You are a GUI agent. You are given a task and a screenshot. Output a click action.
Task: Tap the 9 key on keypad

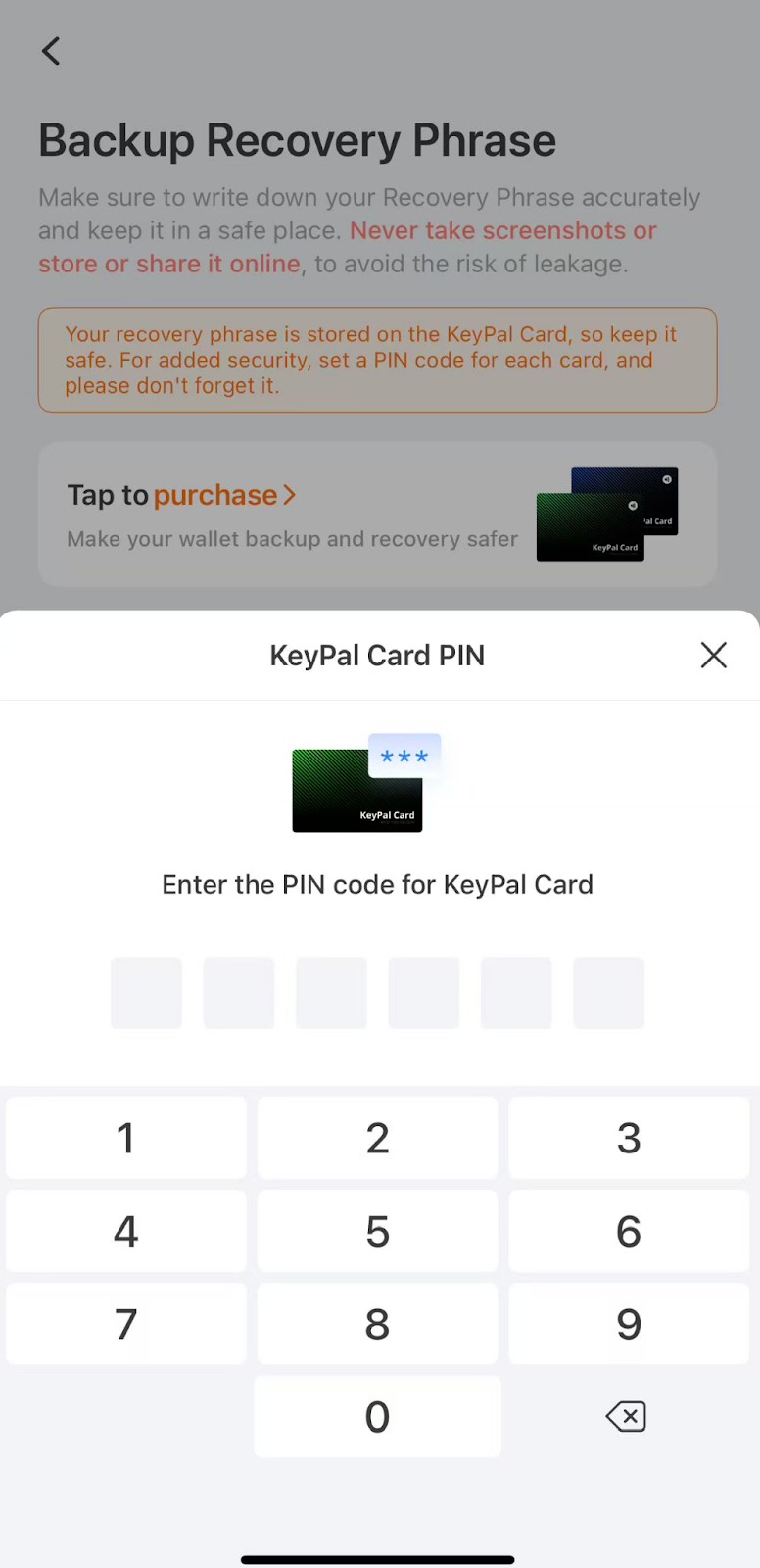tap(629, 1324)
